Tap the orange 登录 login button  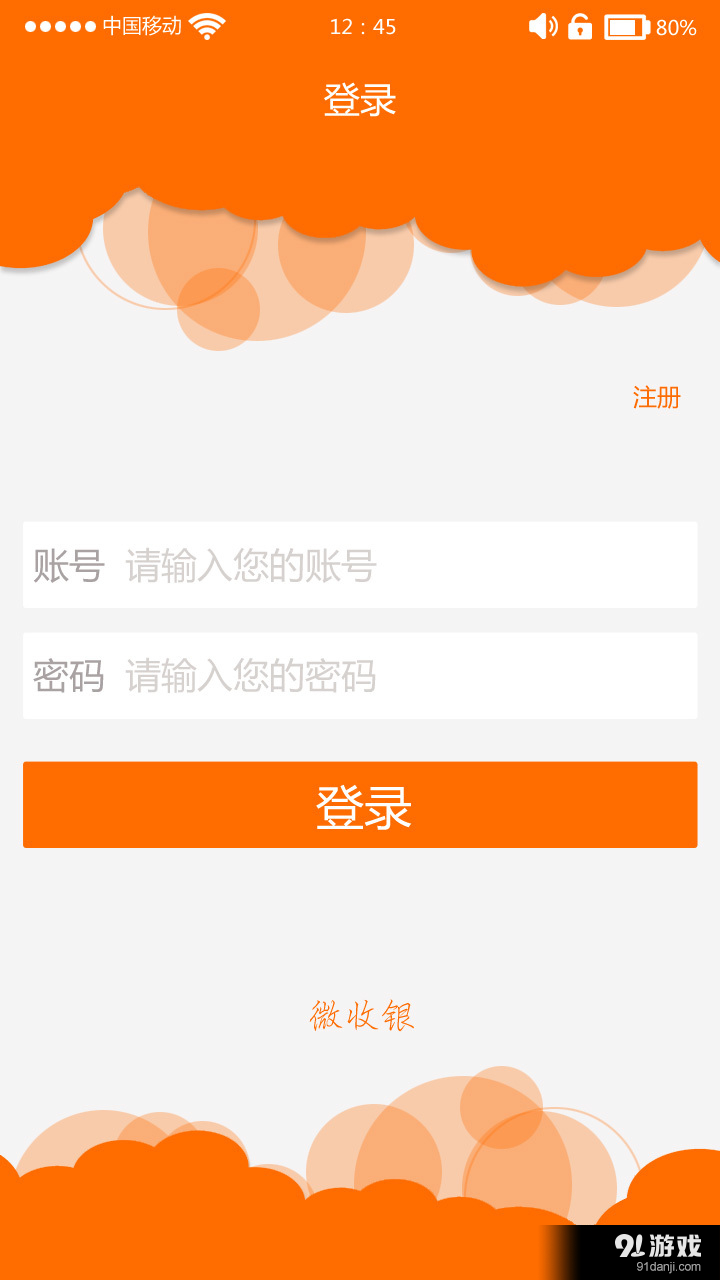click(360, 805)
